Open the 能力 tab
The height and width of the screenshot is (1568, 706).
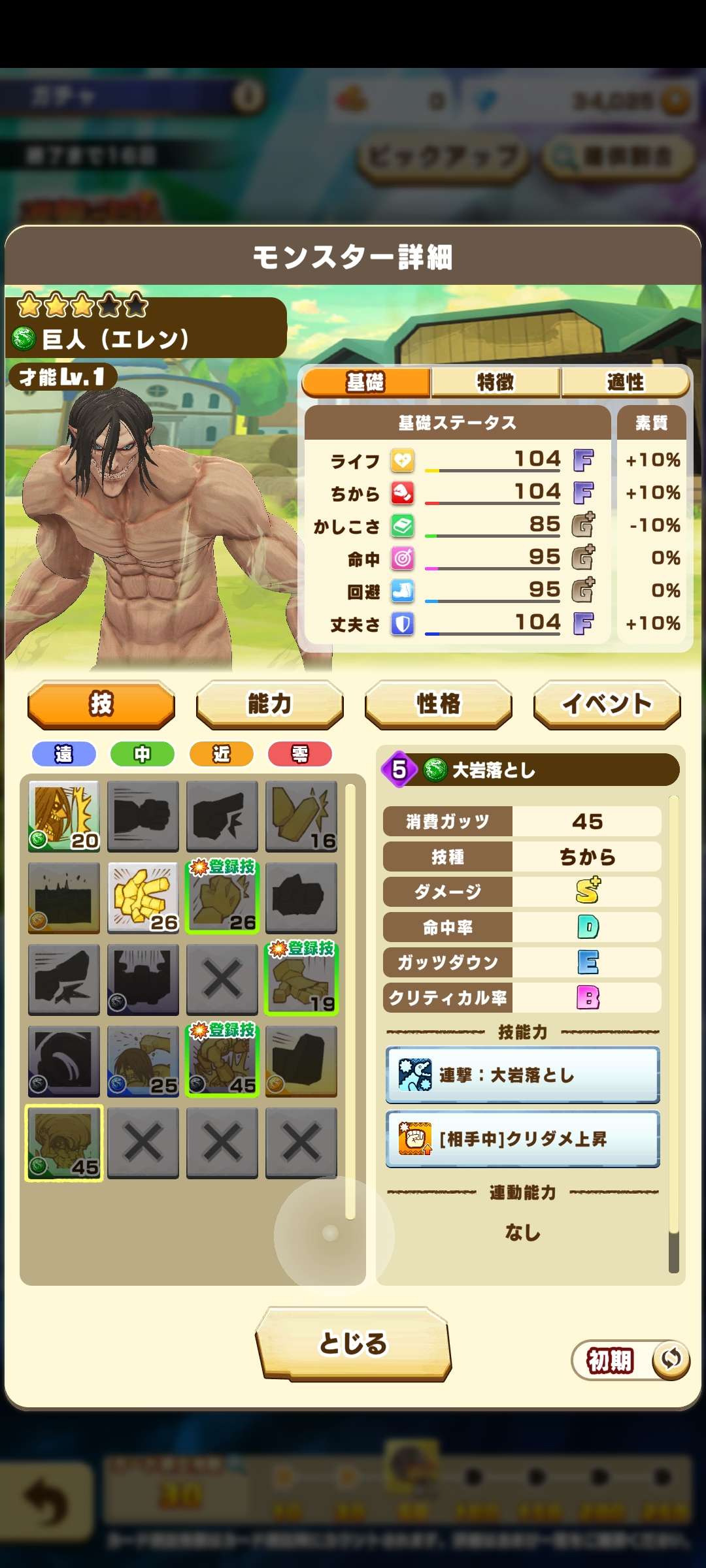coord(269,704)
